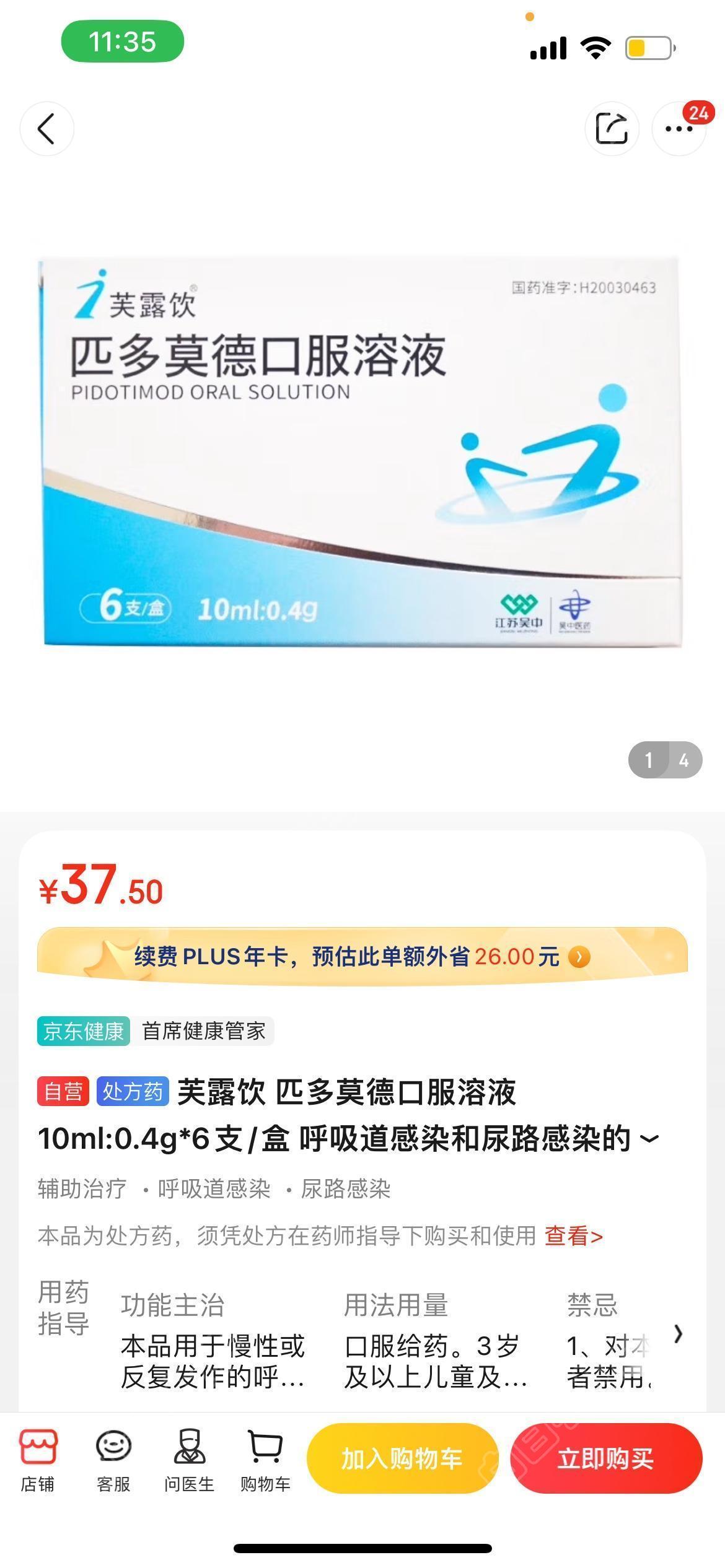Viewport: 725px width, 1568px height.
Task: Open 问医生 to consult a doctor
Action: click(x=189, y=1459)
